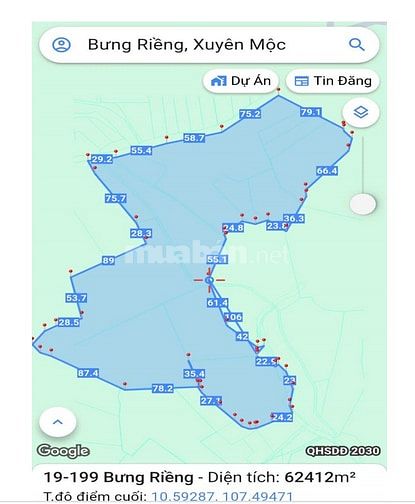
Task: Open the end point coordinates link
Action: click(222, 497)
